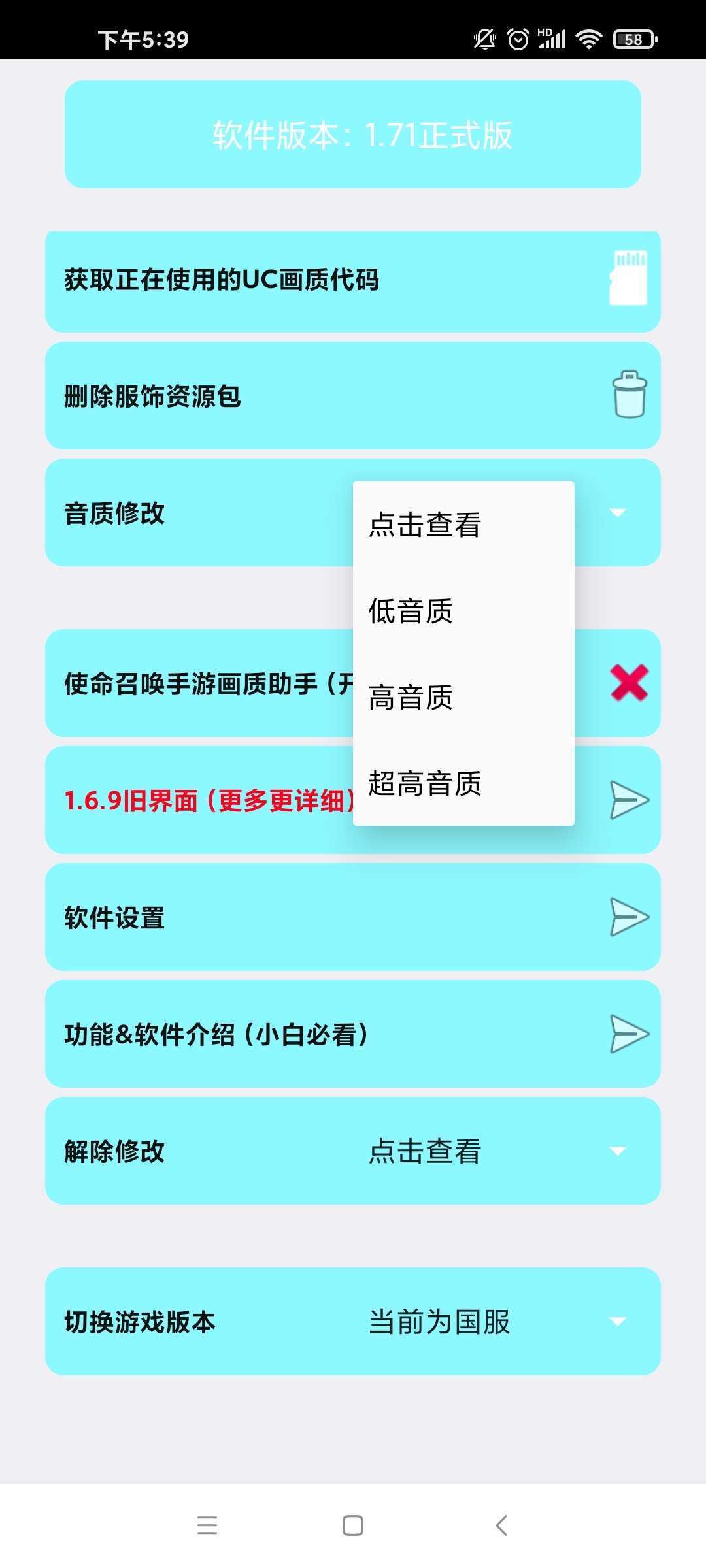The image size is (706, 1568).
Task: Tap the 删除服饰资源包 row label
Action: [x=152, y=395]
